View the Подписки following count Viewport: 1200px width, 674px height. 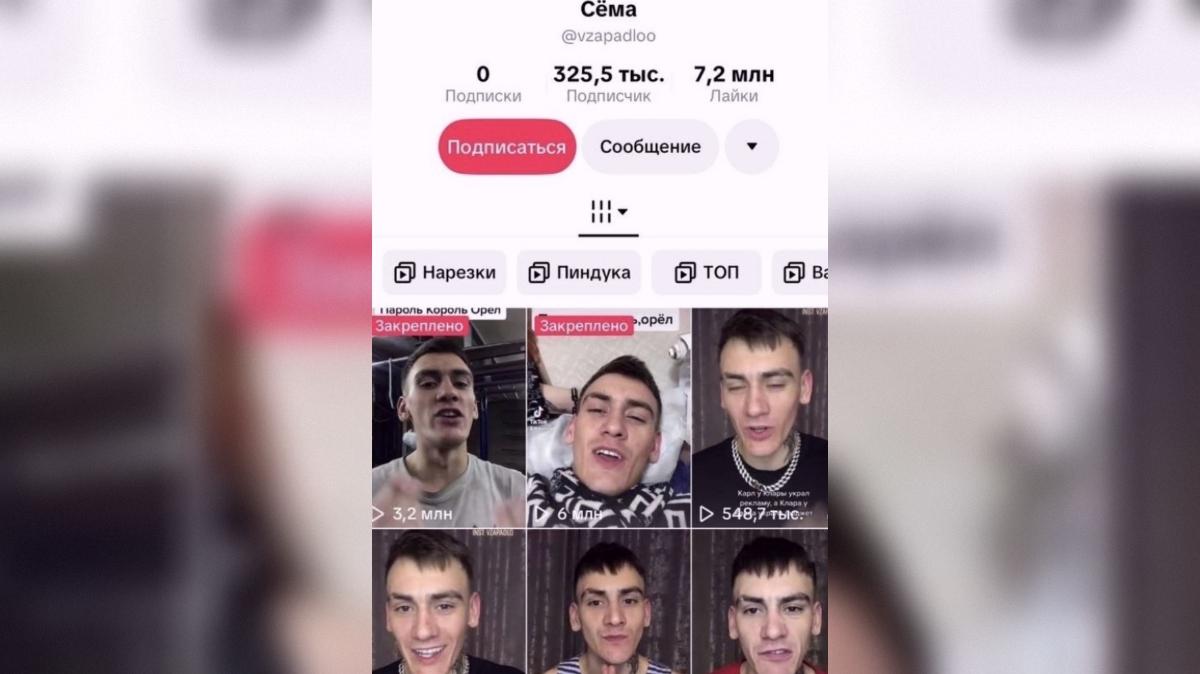pyautogui.click(x=483, y=85)
